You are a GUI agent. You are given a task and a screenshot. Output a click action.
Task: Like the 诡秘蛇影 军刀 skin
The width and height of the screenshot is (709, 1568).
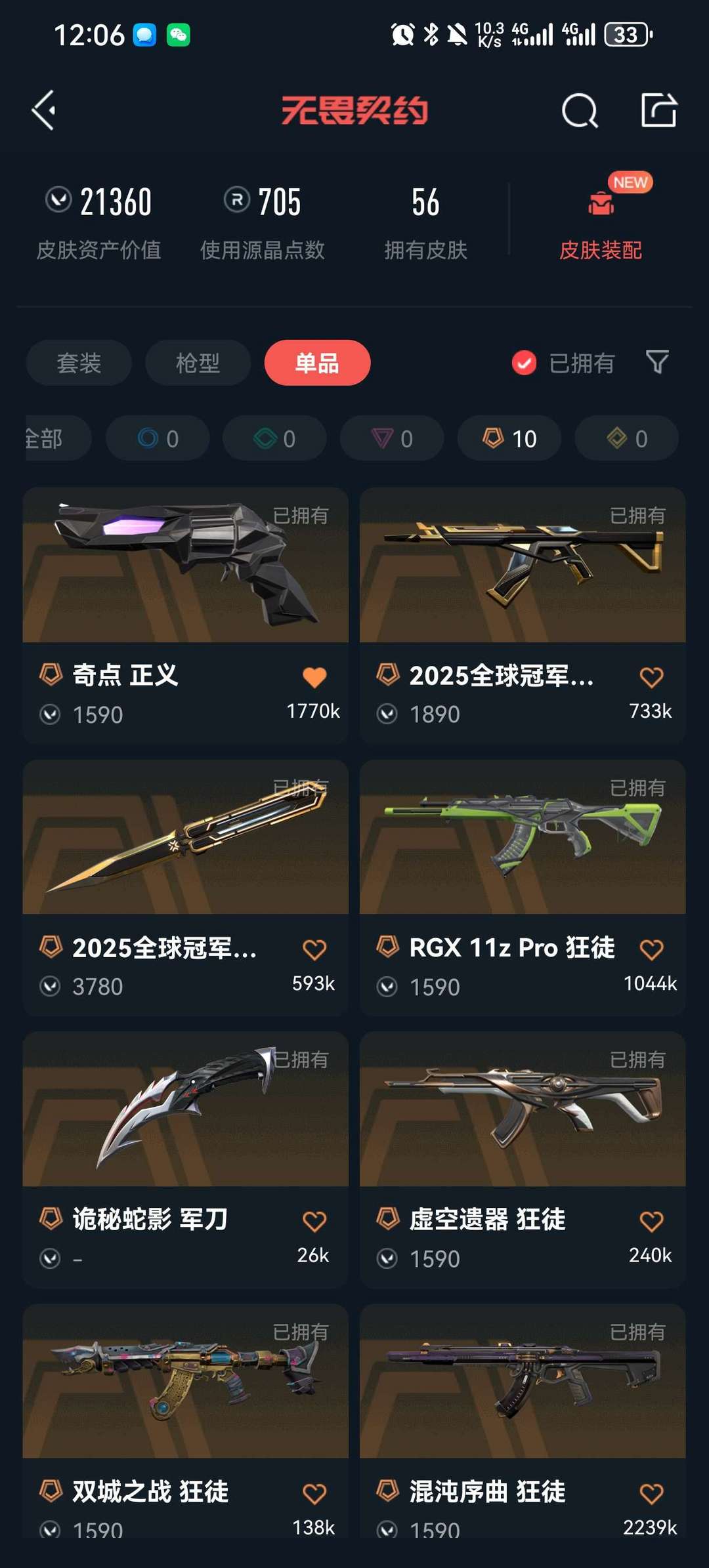(x=314, y=1222)
